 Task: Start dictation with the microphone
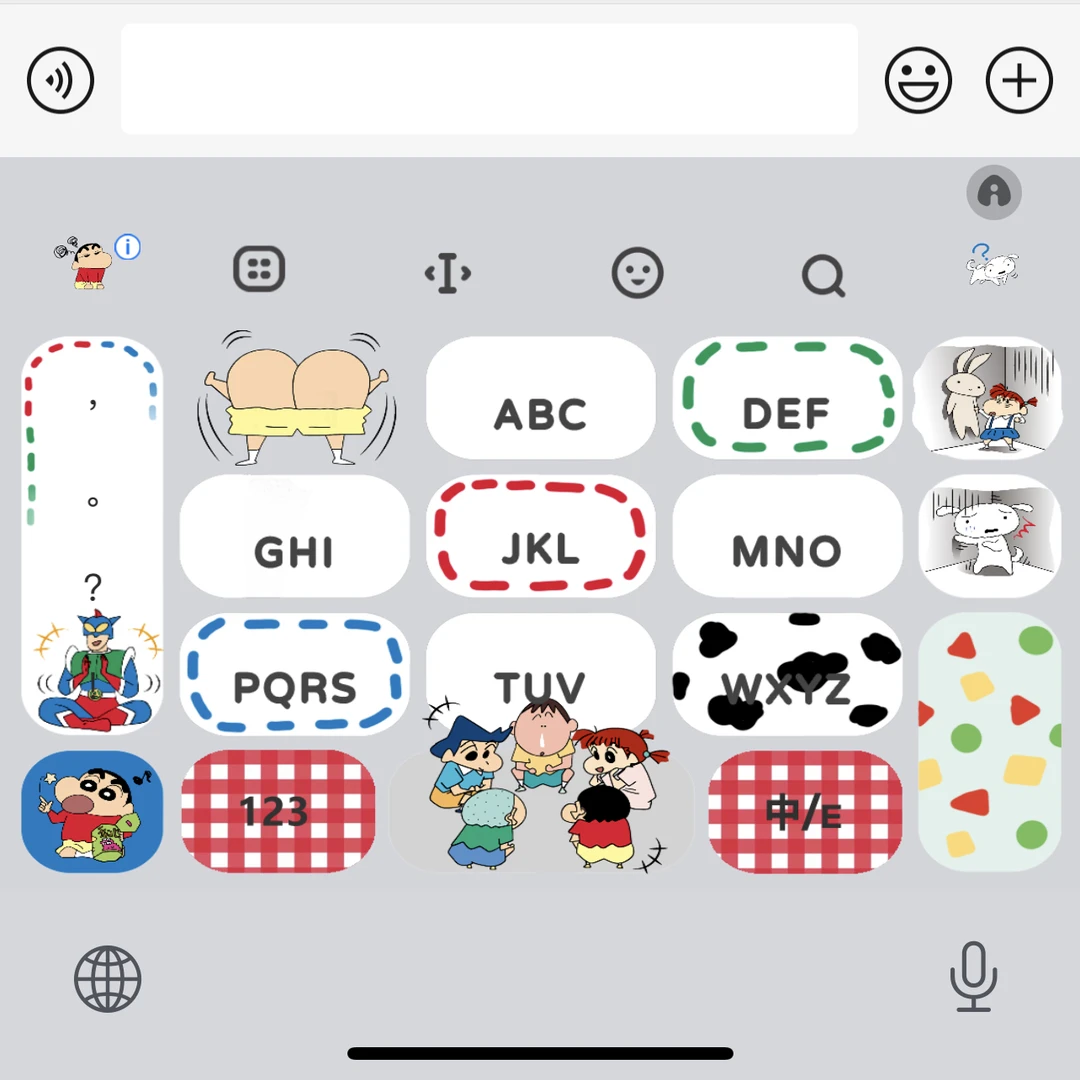(972, 977)
